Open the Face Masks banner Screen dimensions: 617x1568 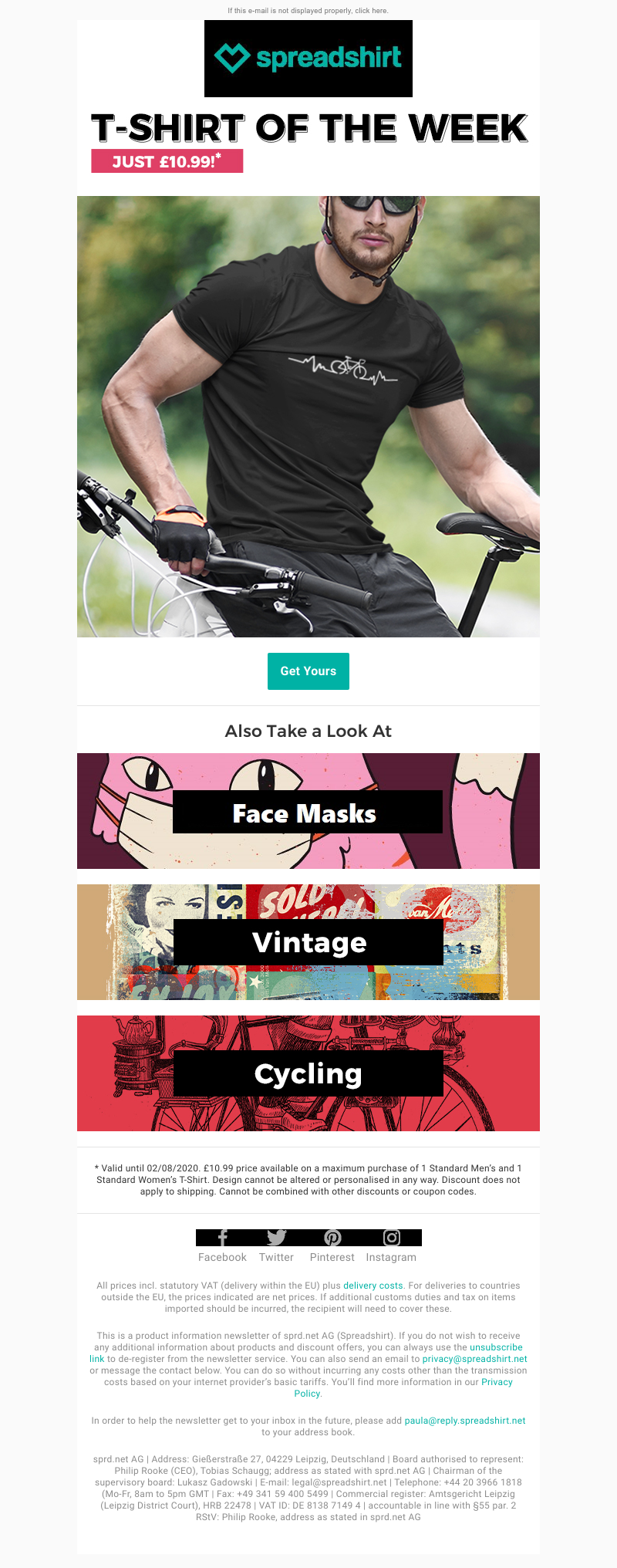(x=308, y=811)
